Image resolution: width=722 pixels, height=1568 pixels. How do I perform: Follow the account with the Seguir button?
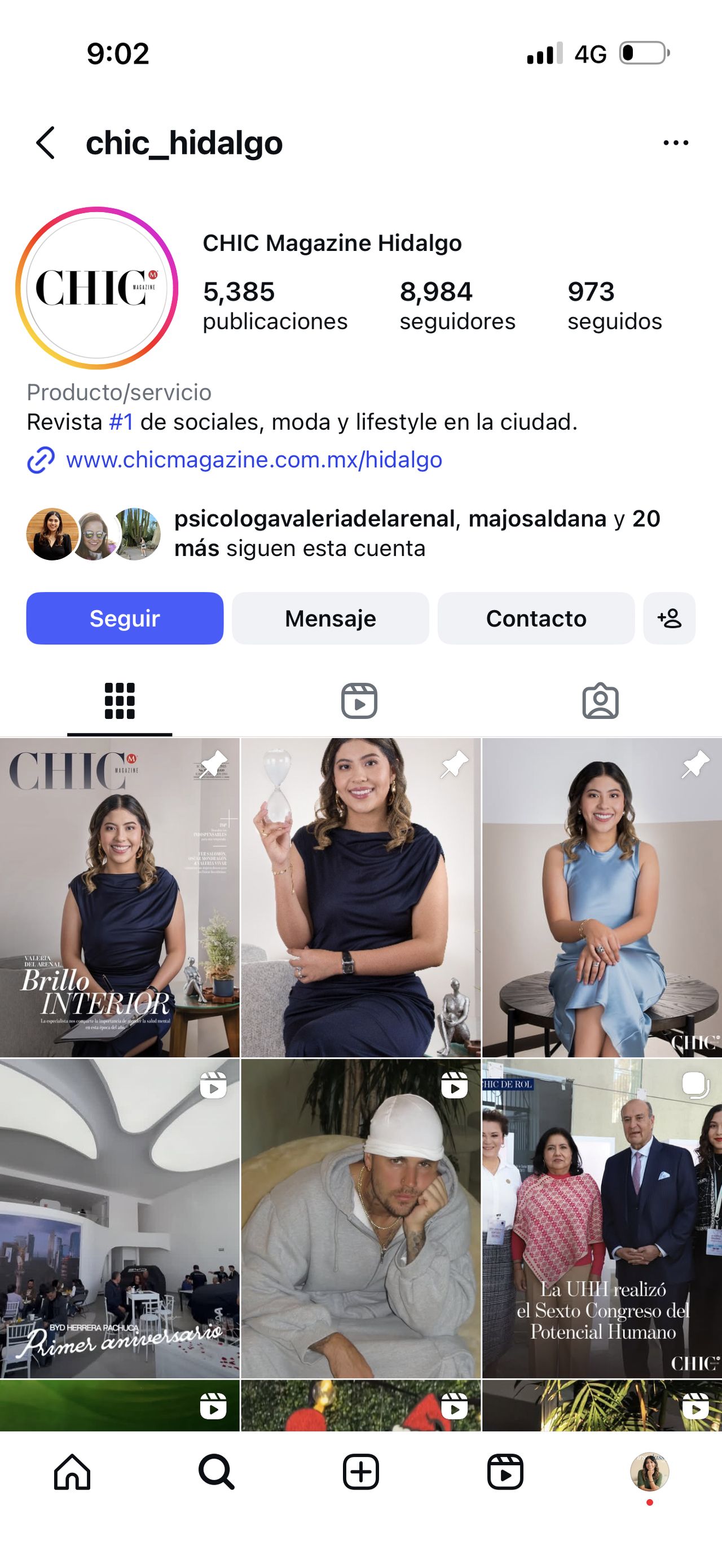125,619
